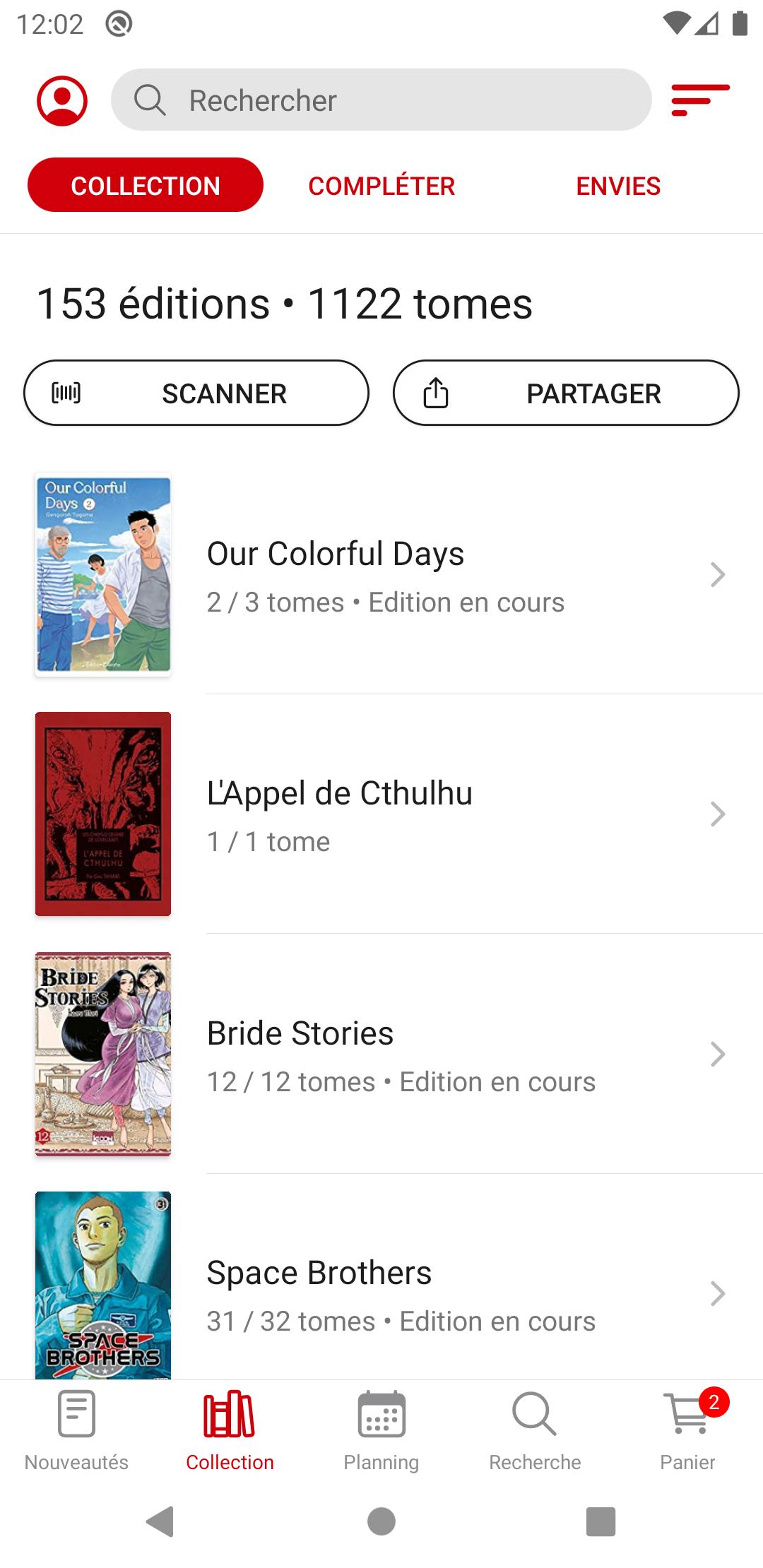Tap the SCANNER button

click(196, 393)
